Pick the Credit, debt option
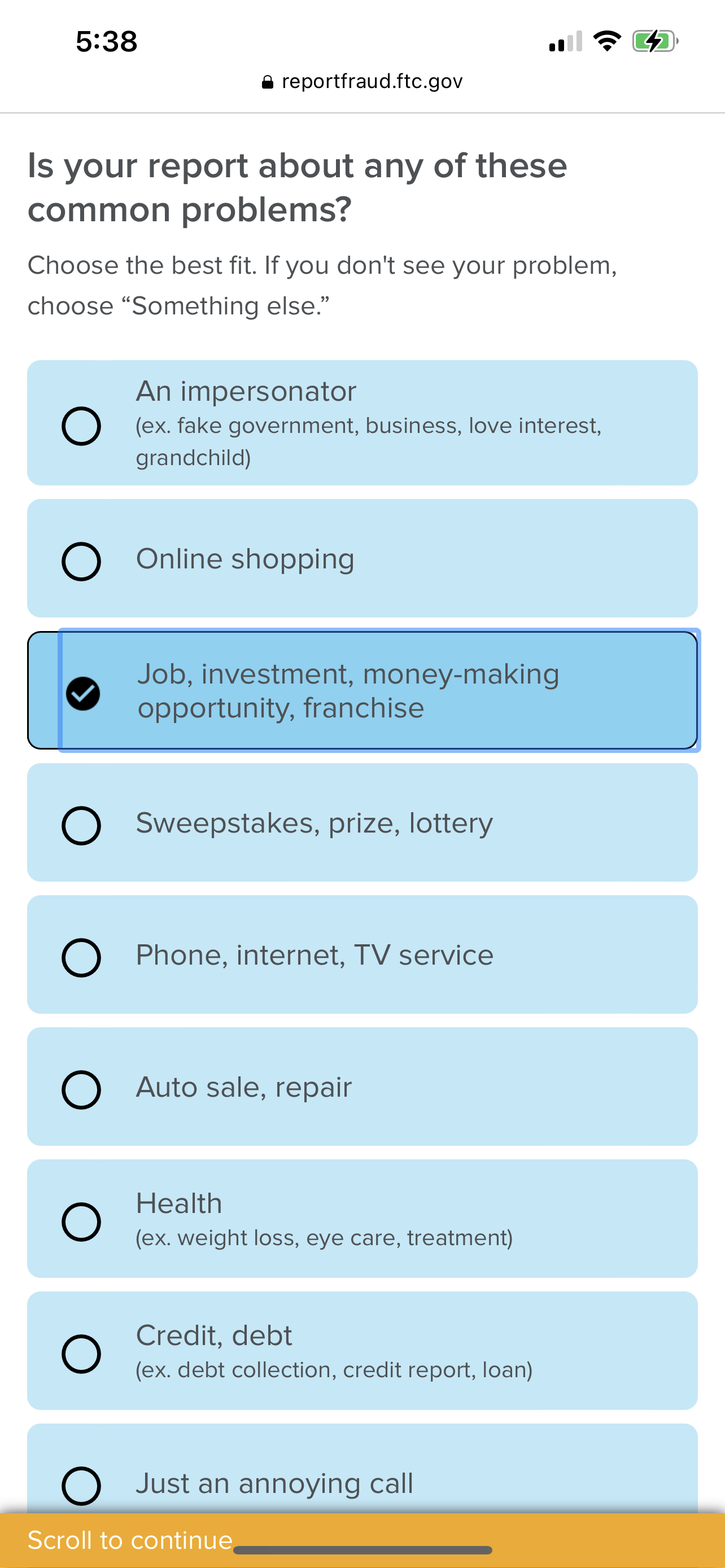The width and height of the screenshot is (725, 1568). pyautogui.click(x=361, y=1350)
